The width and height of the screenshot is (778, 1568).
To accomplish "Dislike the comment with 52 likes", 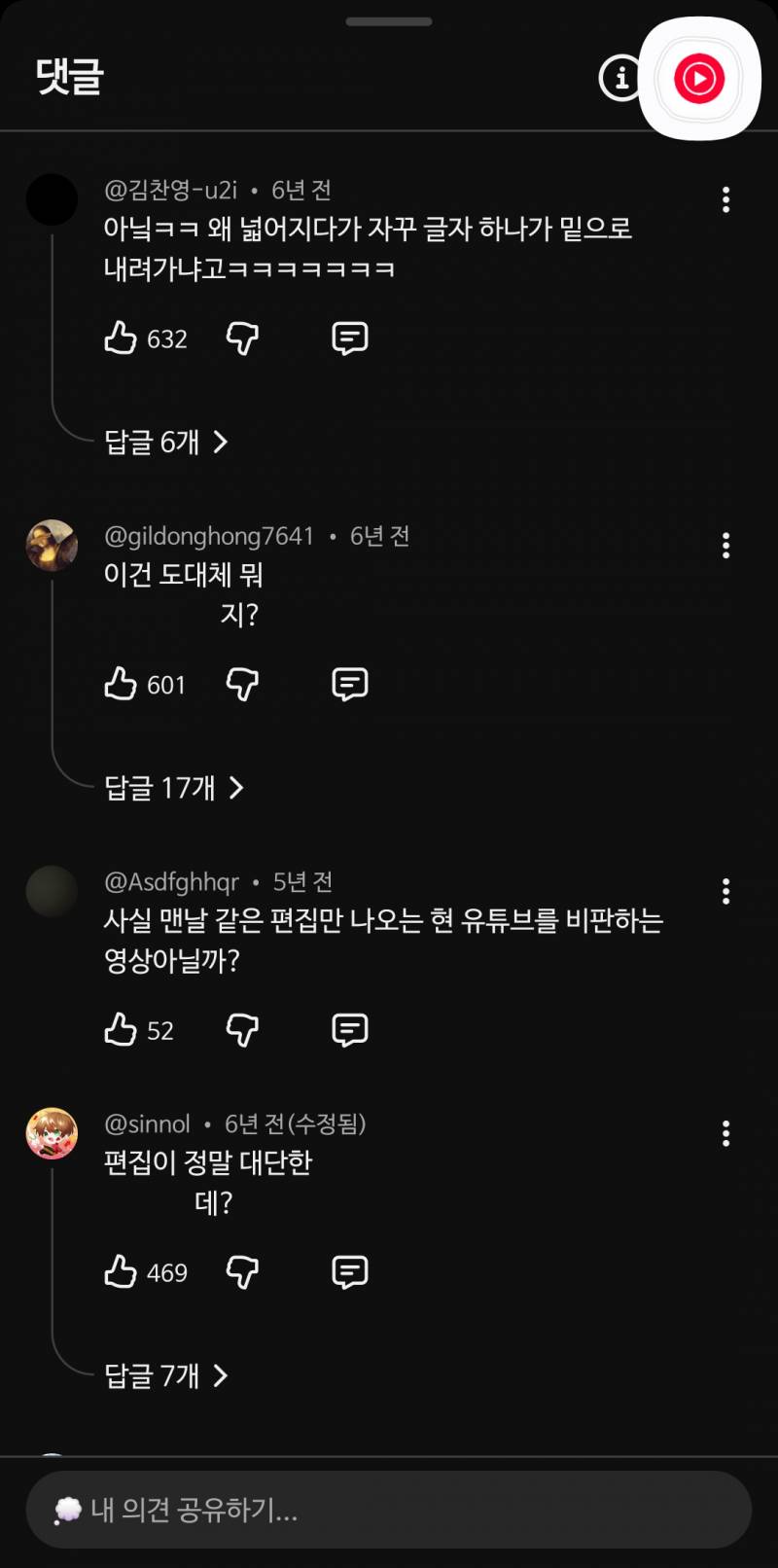I will 242,1029.
